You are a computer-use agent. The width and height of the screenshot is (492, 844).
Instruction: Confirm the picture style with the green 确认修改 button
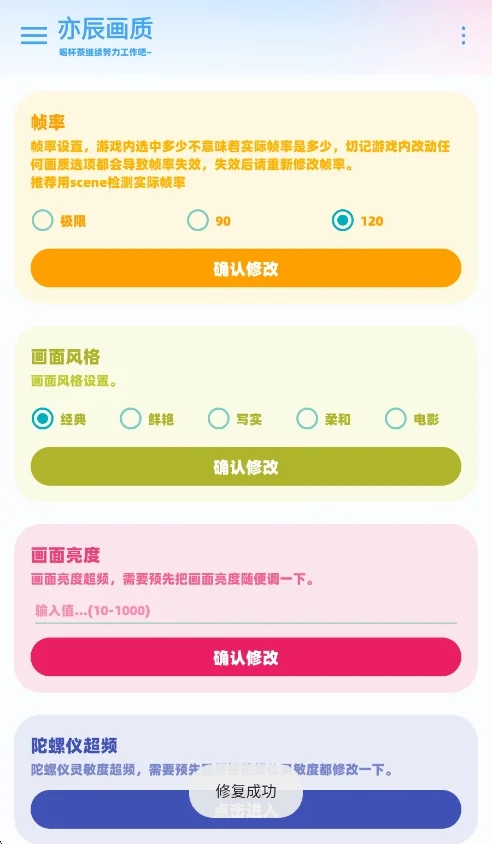[x=246, y=467]
